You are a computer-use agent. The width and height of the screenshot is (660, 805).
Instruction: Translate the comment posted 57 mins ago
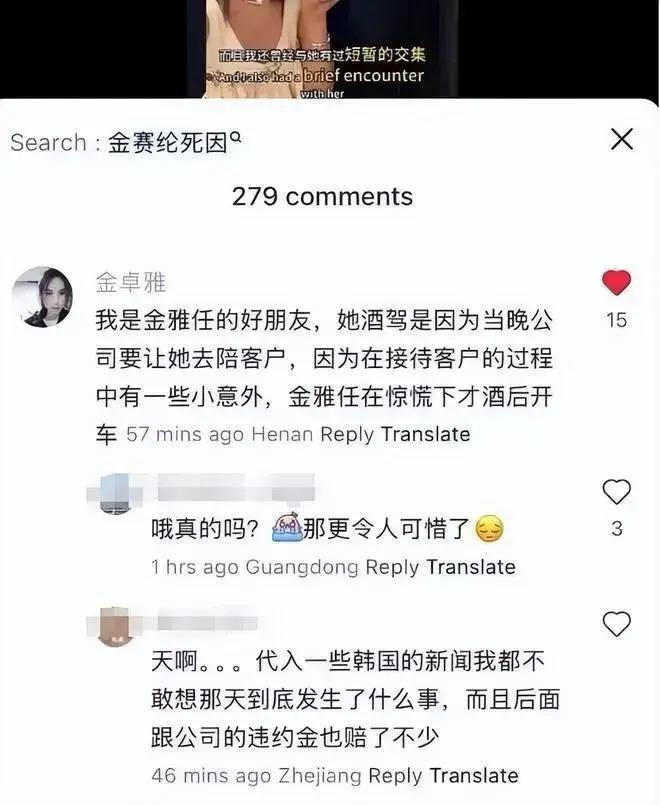click(x=425, y=434)
